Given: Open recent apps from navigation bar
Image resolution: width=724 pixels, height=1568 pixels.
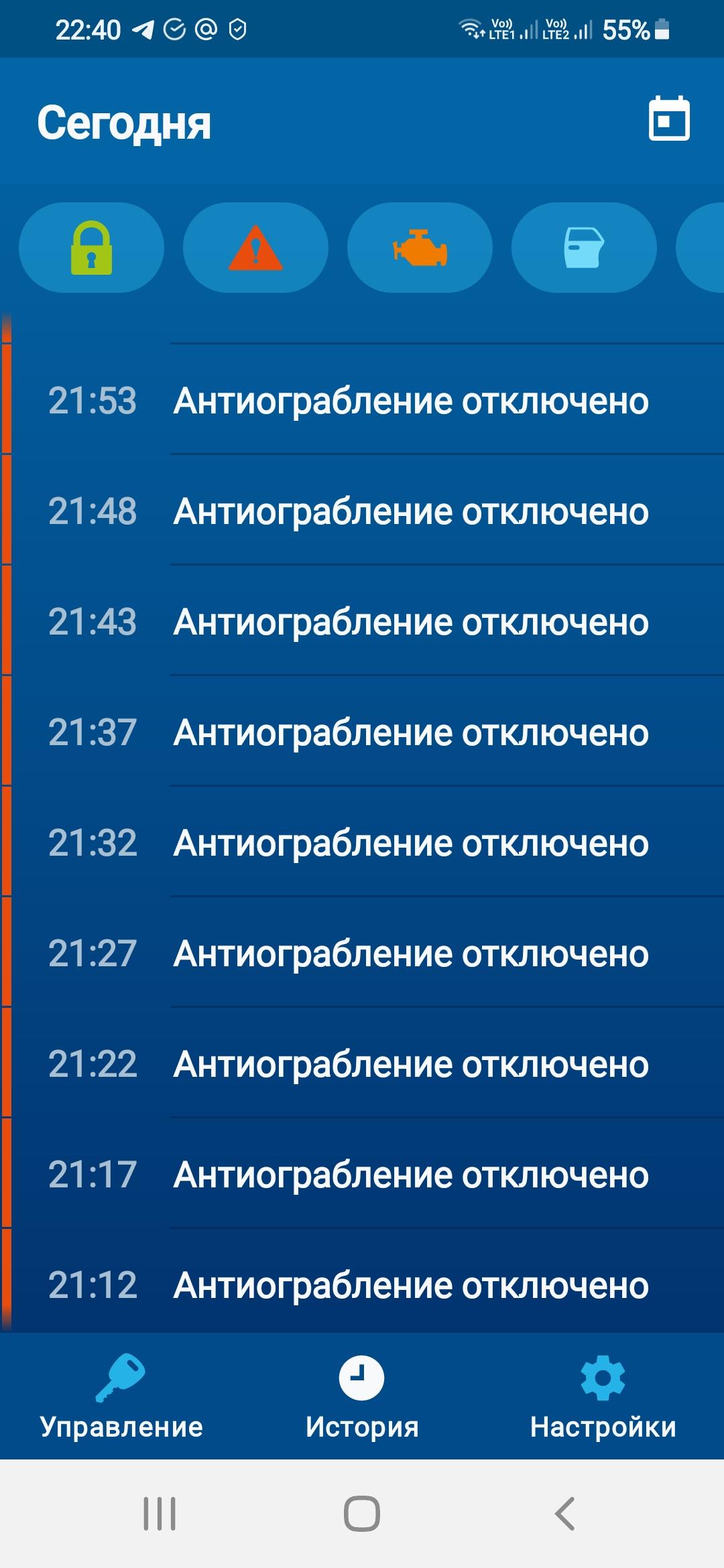Looking at the screenshot, I should point(160,1514).
